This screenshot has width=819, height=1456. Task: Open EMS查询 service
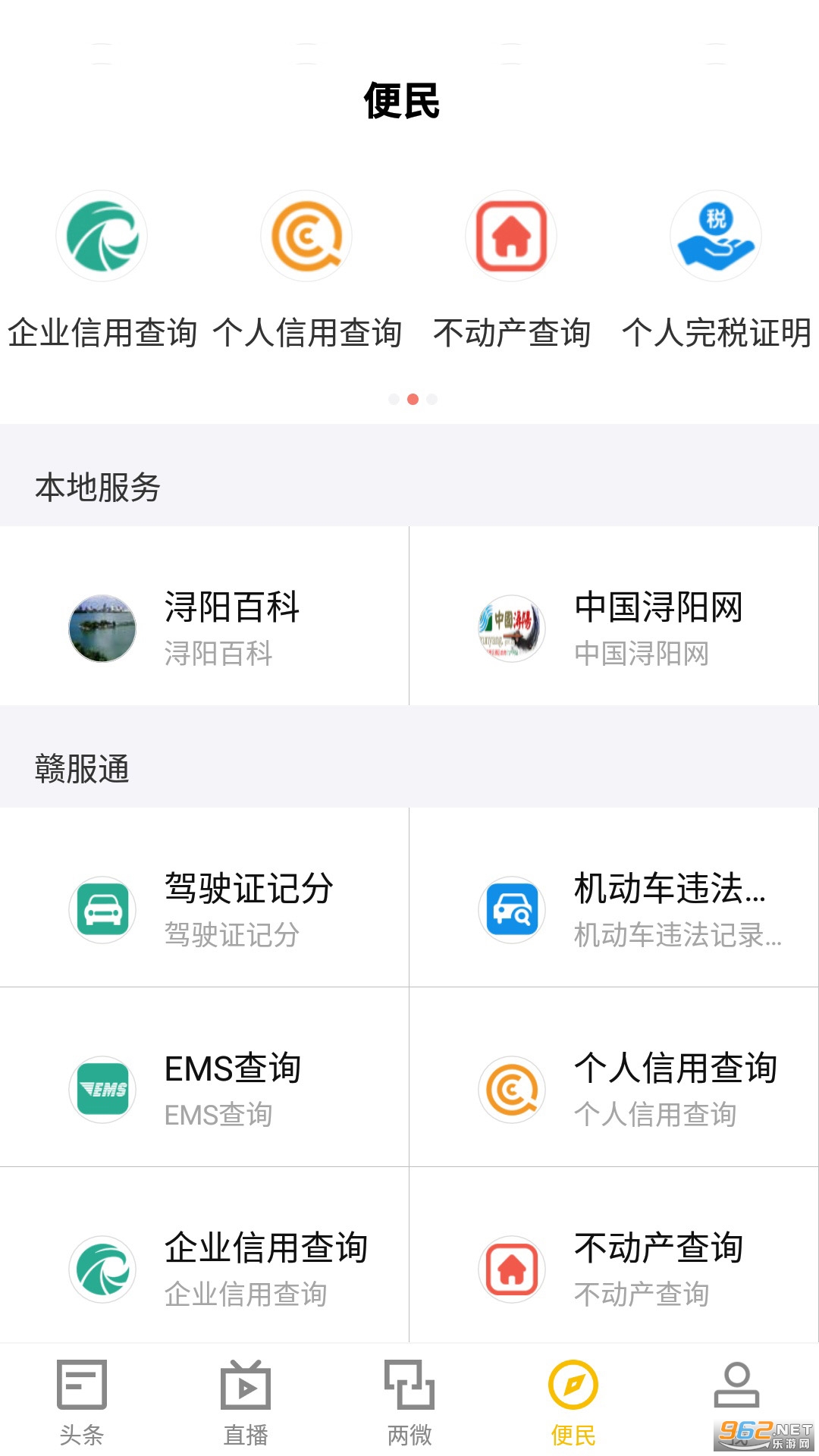click(x=205, y=1089)
